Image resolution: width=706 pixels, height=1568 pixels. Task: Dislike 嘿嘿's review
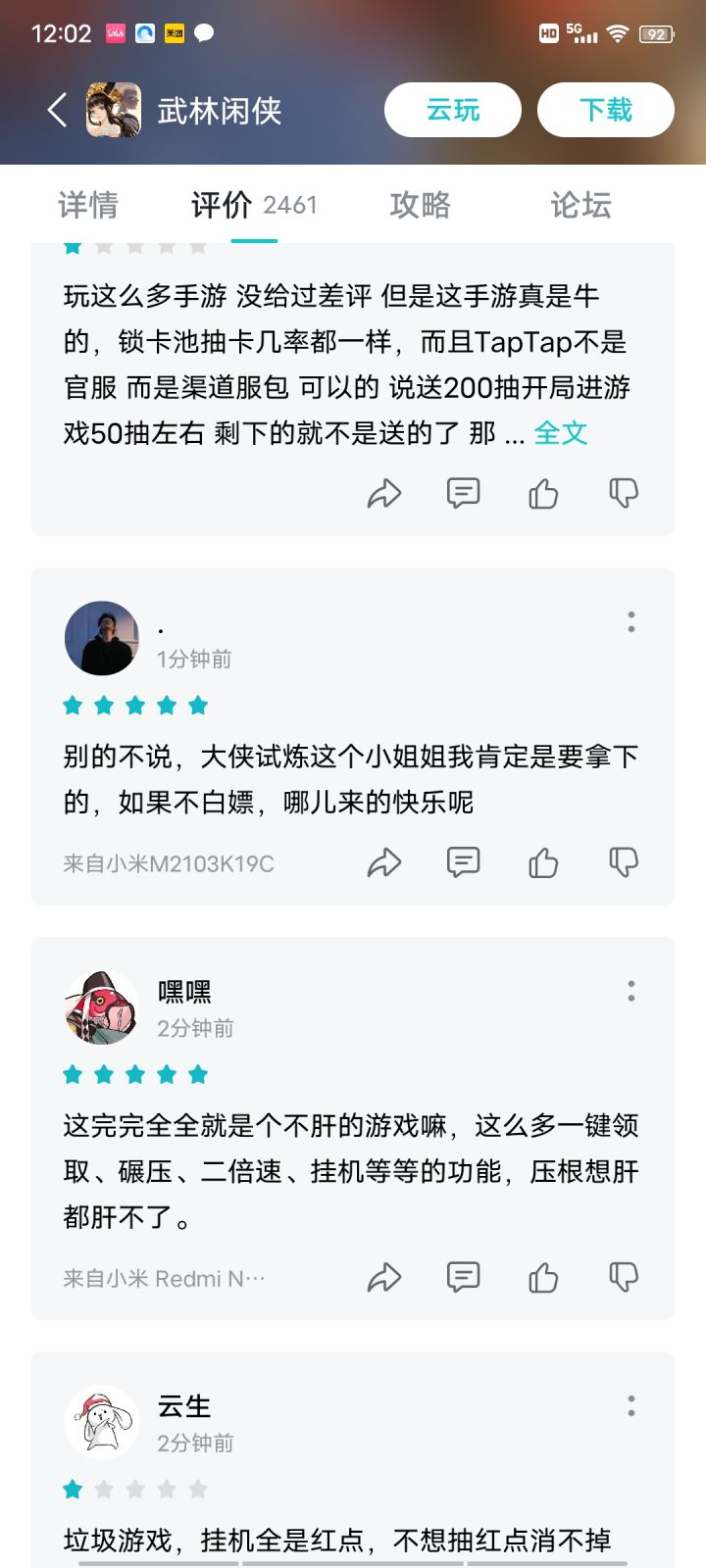[x=624, y=1277]
